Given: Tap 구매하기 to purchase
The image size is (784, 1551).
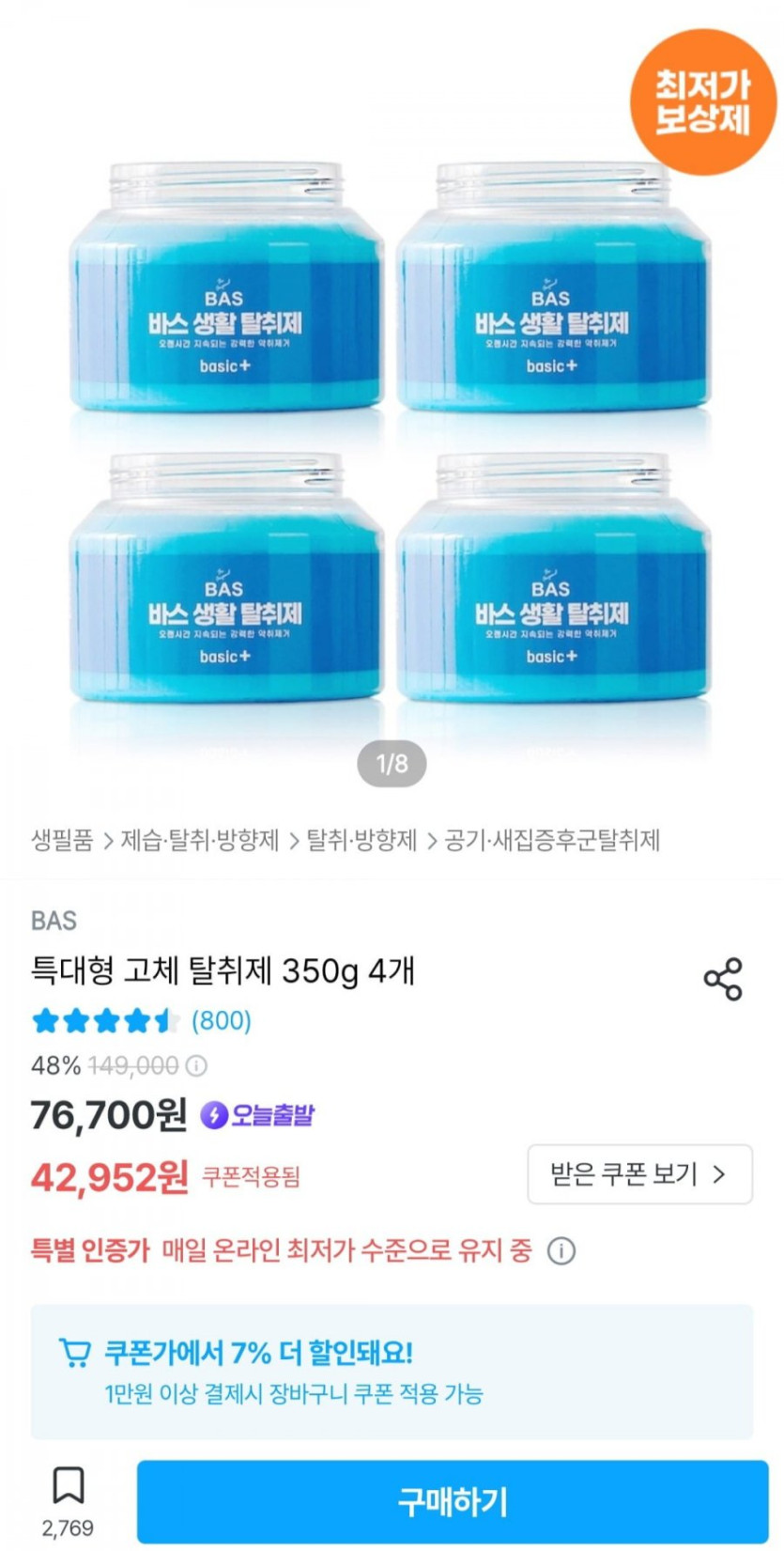Looking at the screenshot, I should click(452, 1500).
